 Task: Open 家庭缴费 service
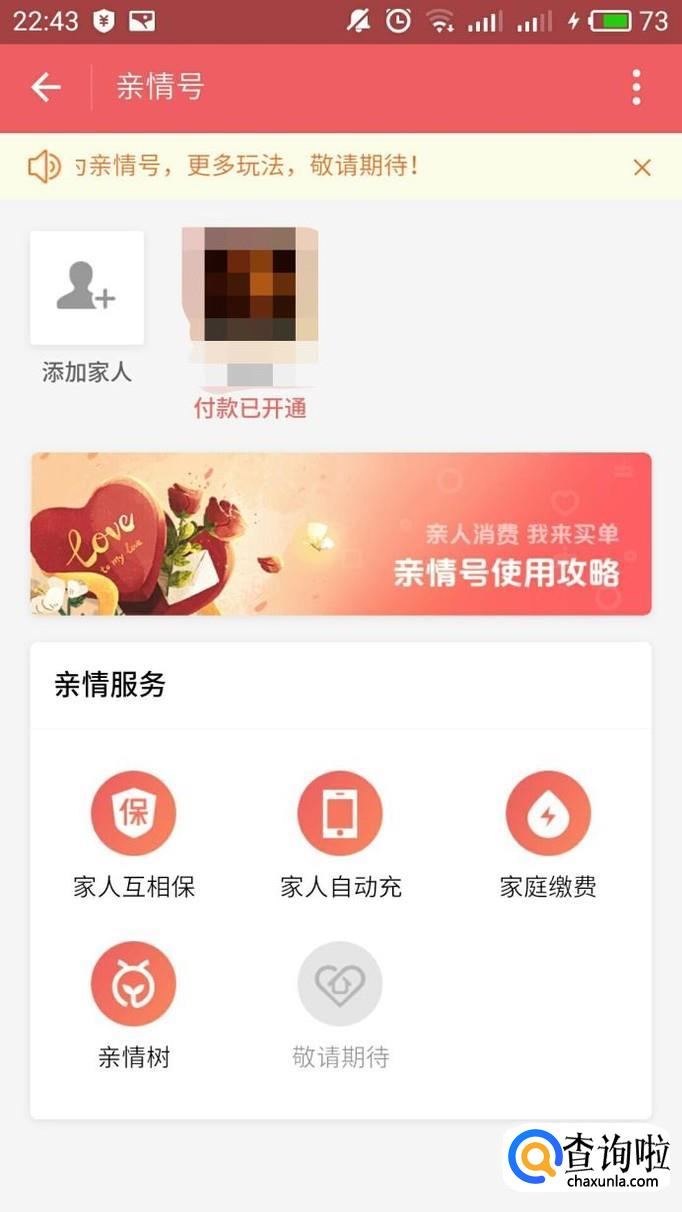pos(548,814)
